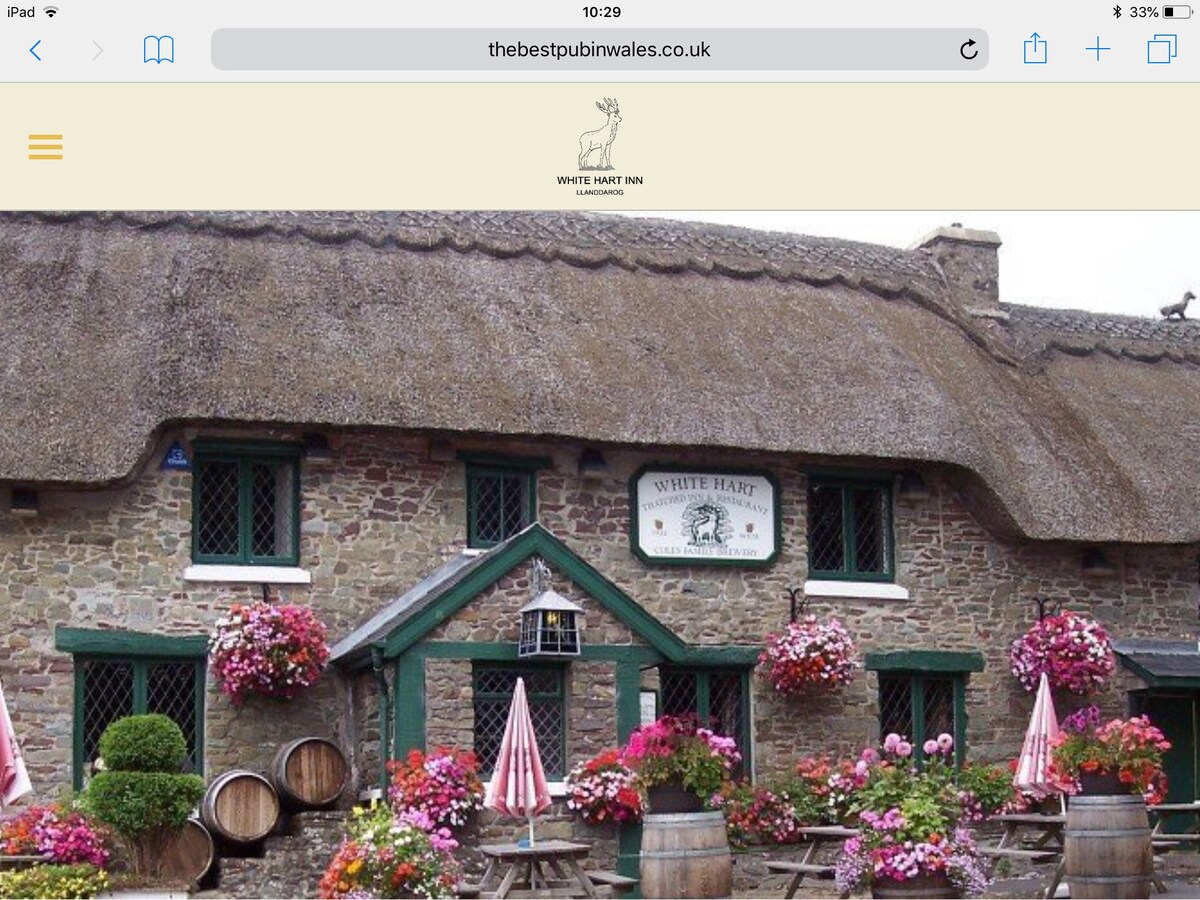Go back to the previous page

coord(35,50)
